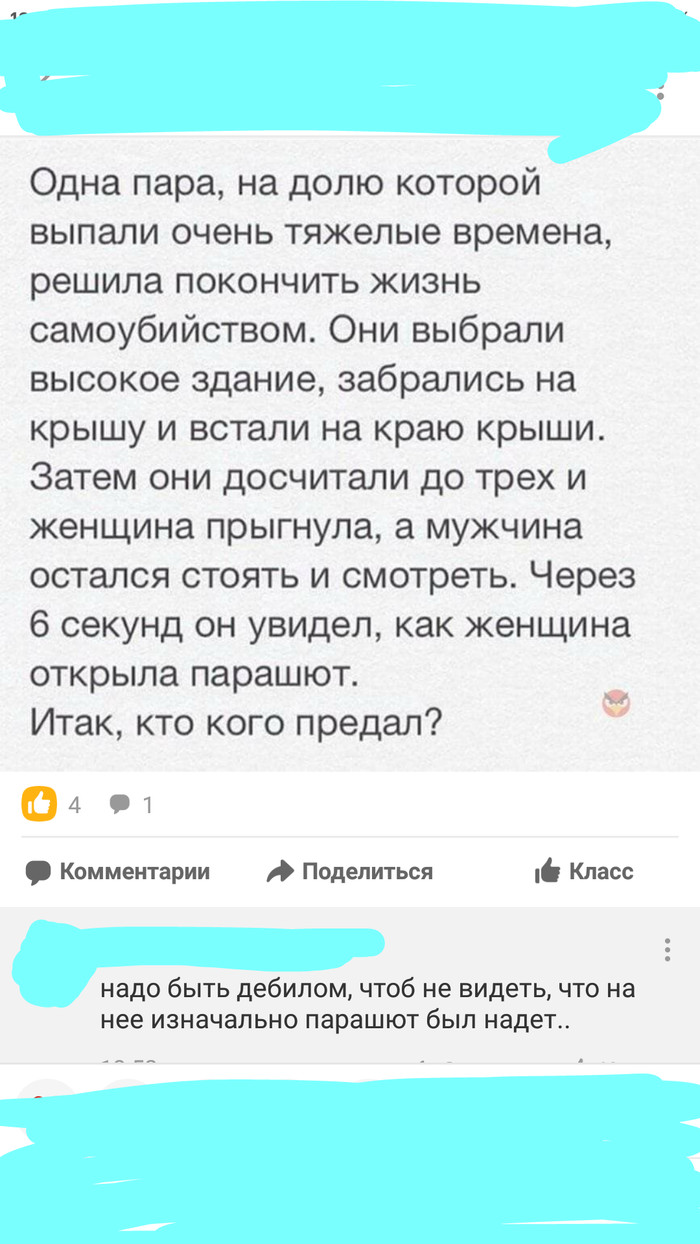Image resolution: width=700 pixels, height=1244 pixels.
Task: Open comment count bubble under the post
Action: (130, 803)
